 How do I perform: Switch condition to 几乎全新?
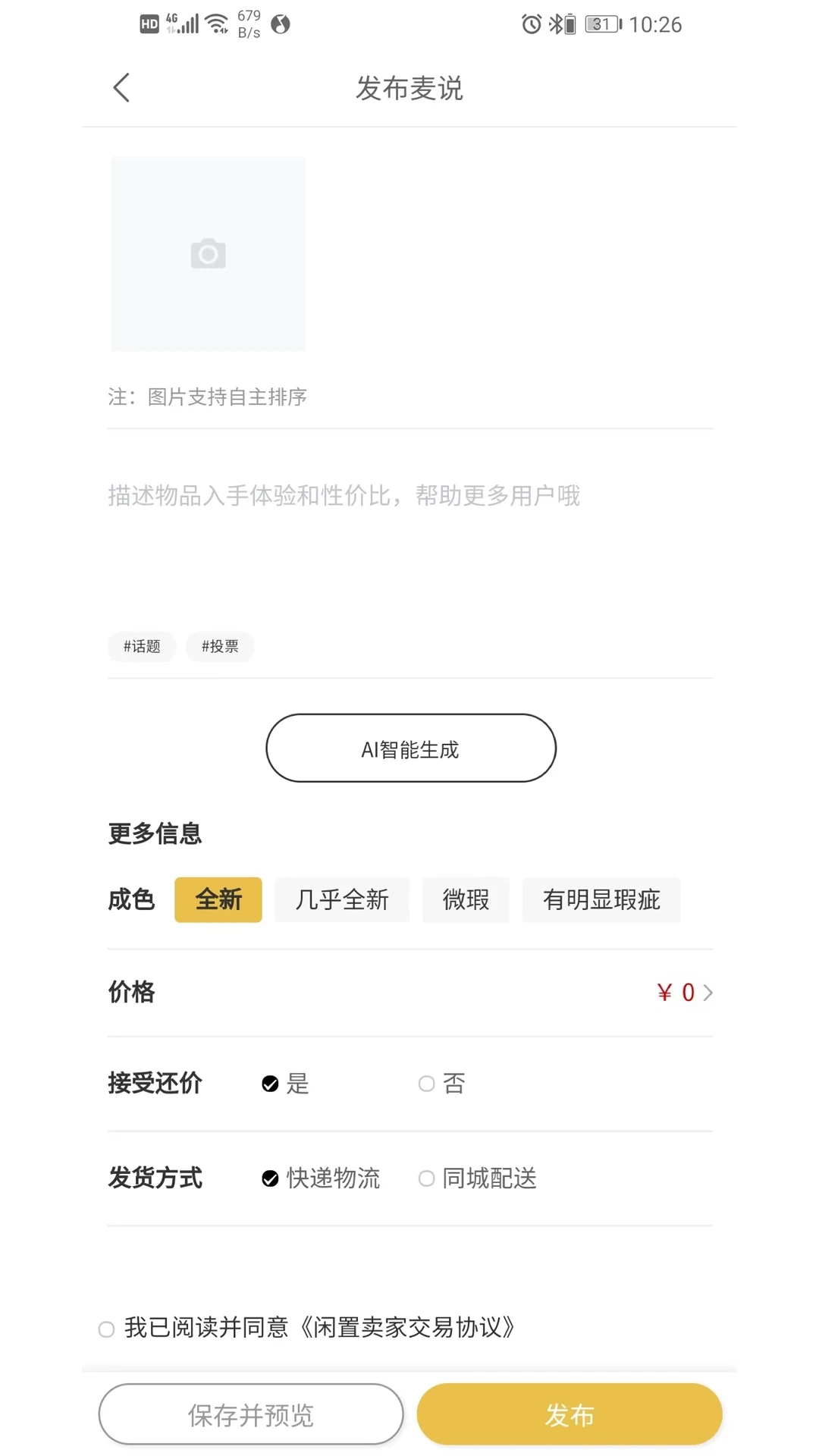click(342, 900)
